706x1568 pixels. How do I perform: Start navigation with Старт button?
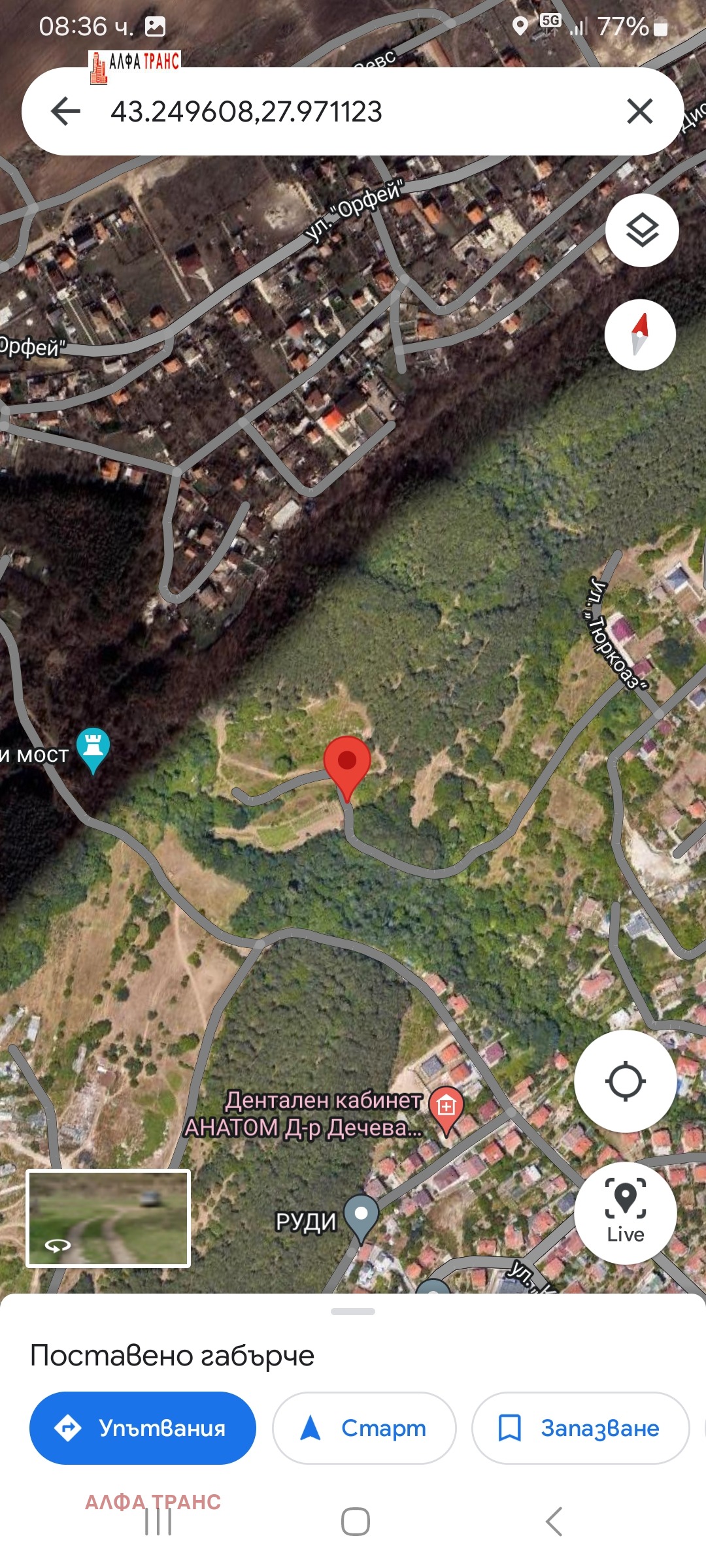click(x=364, y=1428)
